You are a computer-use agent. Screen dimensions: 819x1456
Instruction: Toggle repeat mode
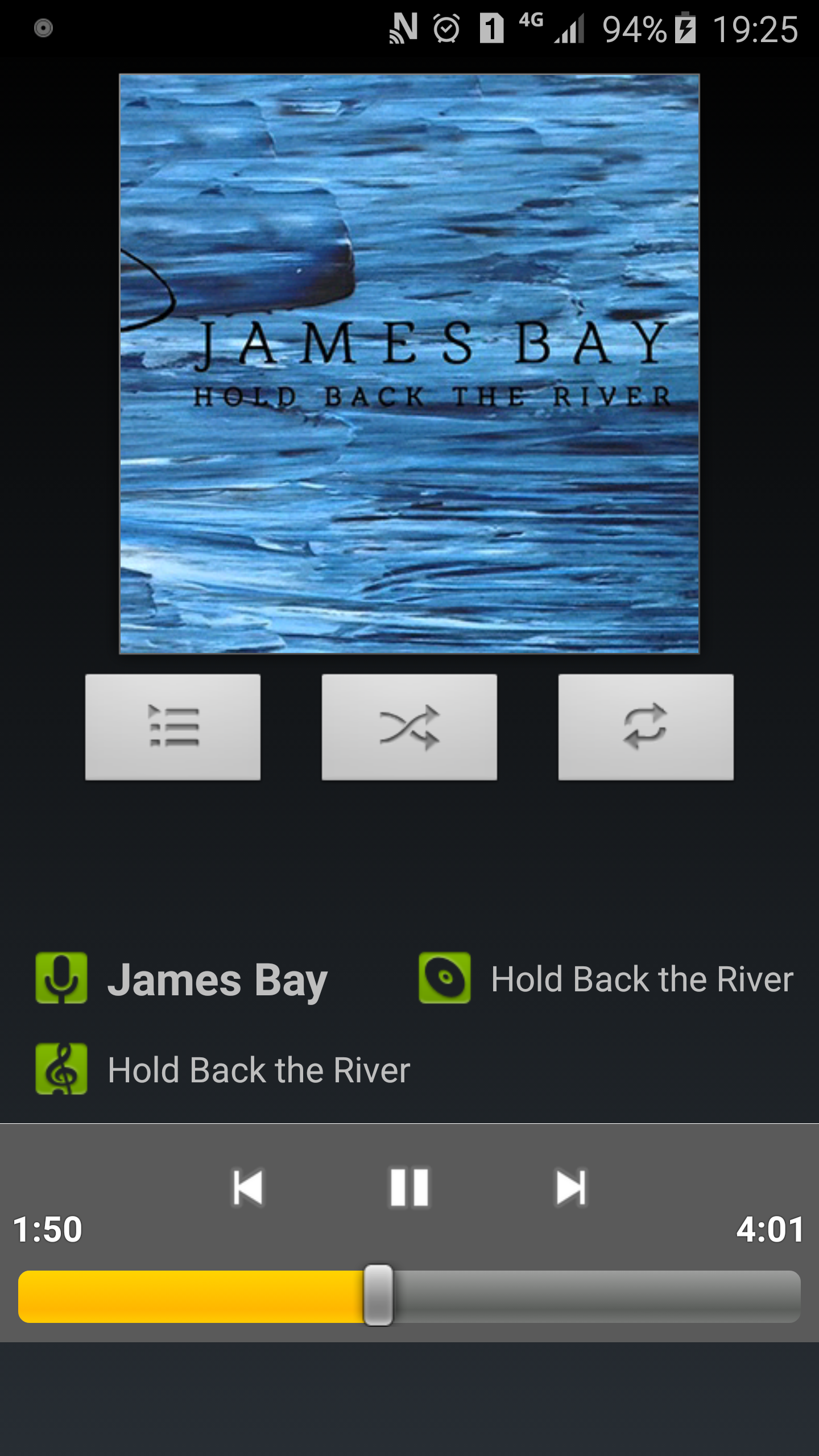point(646,727)
